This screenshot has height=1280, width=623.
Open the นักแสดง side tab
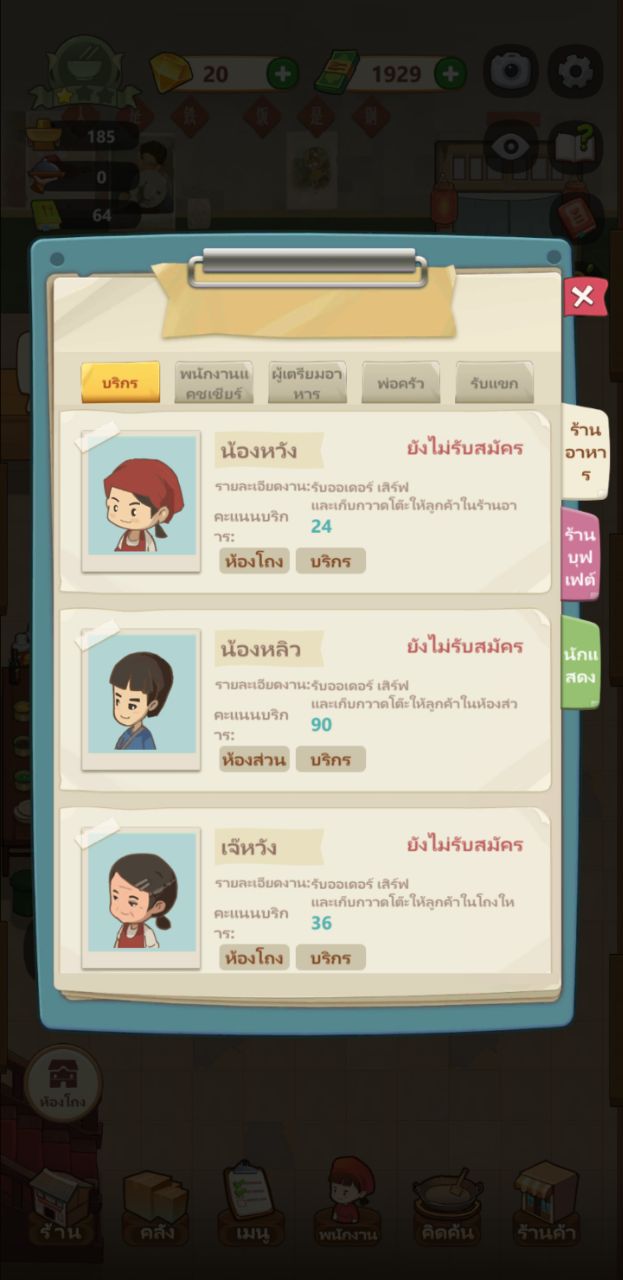580,664
